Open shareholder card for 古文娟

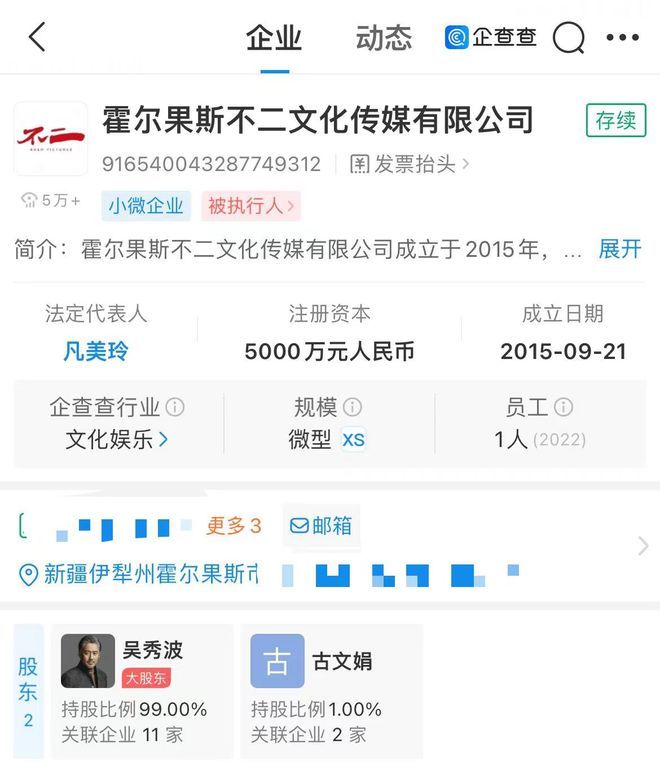[x=331, y=690]
